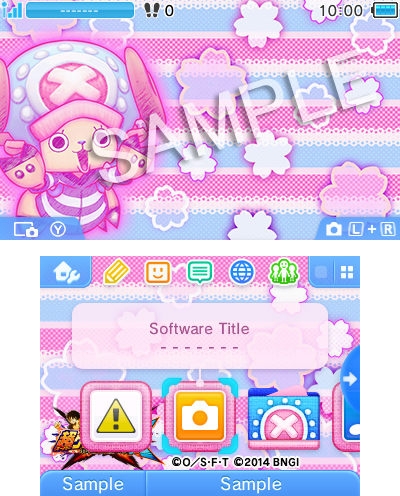The image size is (400, 496).
Task: Tap the blue right arrow to see more icons
Action: point(350,379)
